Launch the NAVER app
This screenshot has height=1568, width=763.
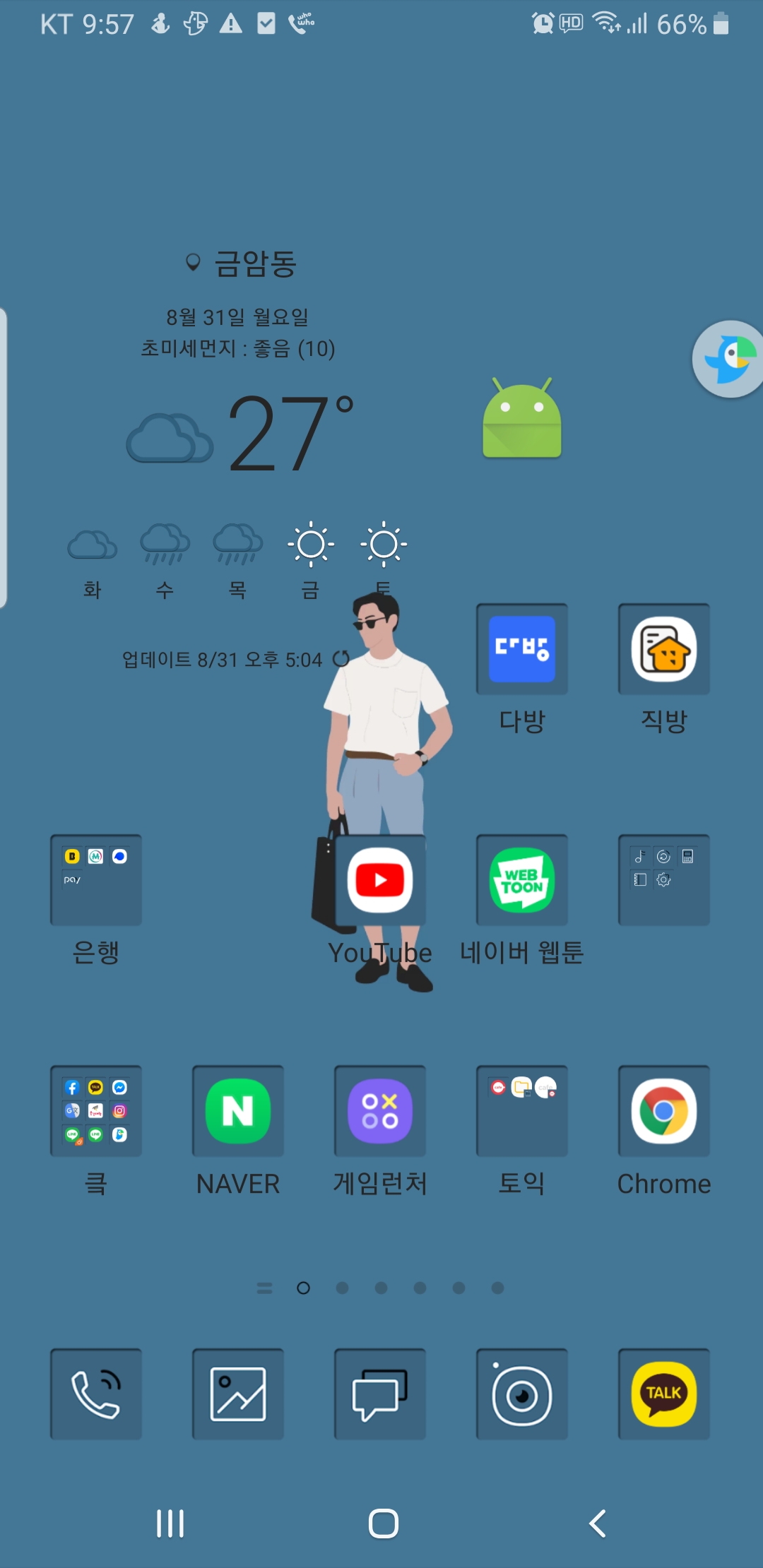(238, 1111)
